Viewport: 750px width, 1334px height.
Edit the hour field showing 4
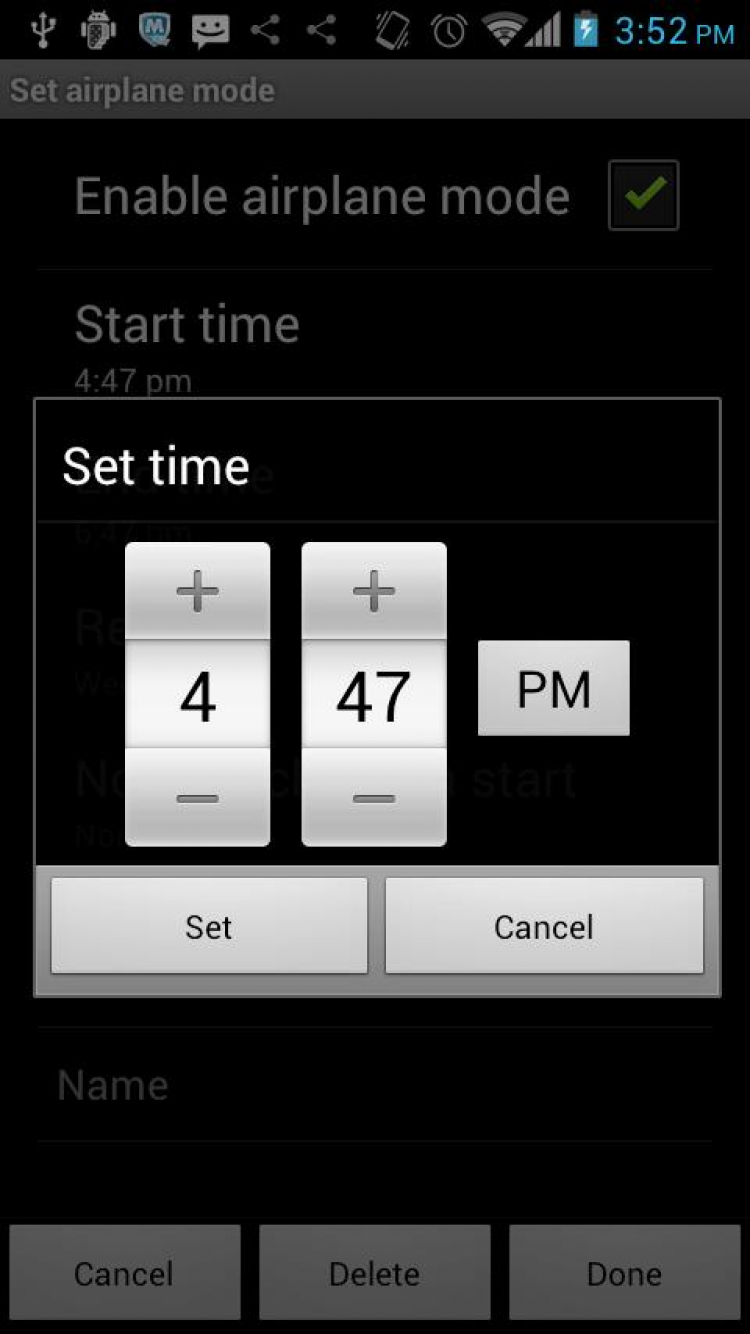197,696
